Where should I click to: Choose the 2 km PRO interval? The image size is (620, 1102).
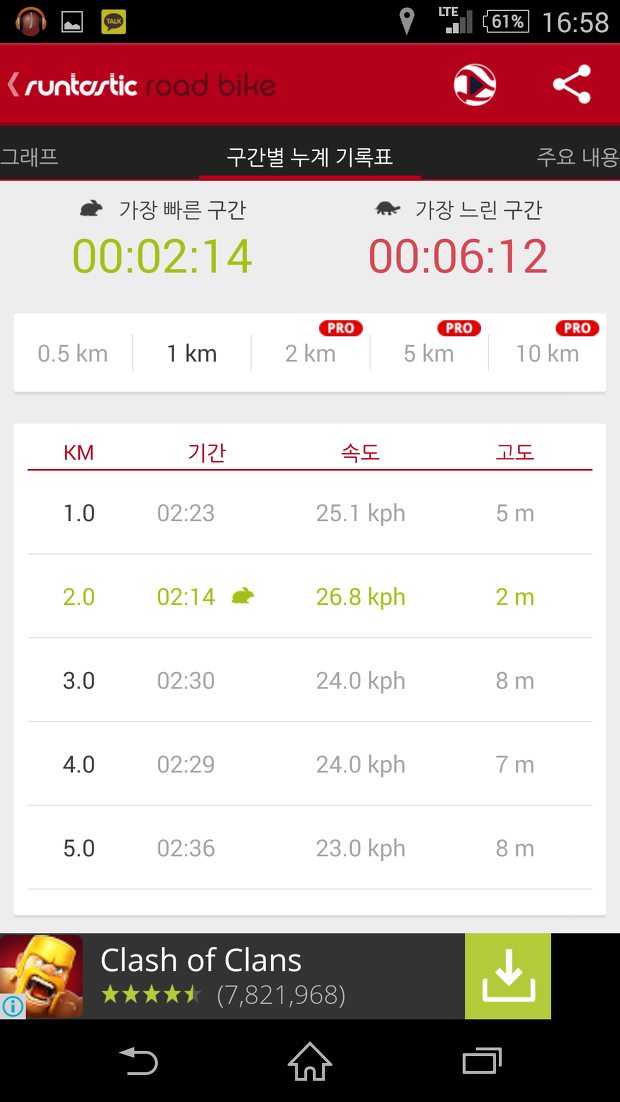[x=310, y=353]
